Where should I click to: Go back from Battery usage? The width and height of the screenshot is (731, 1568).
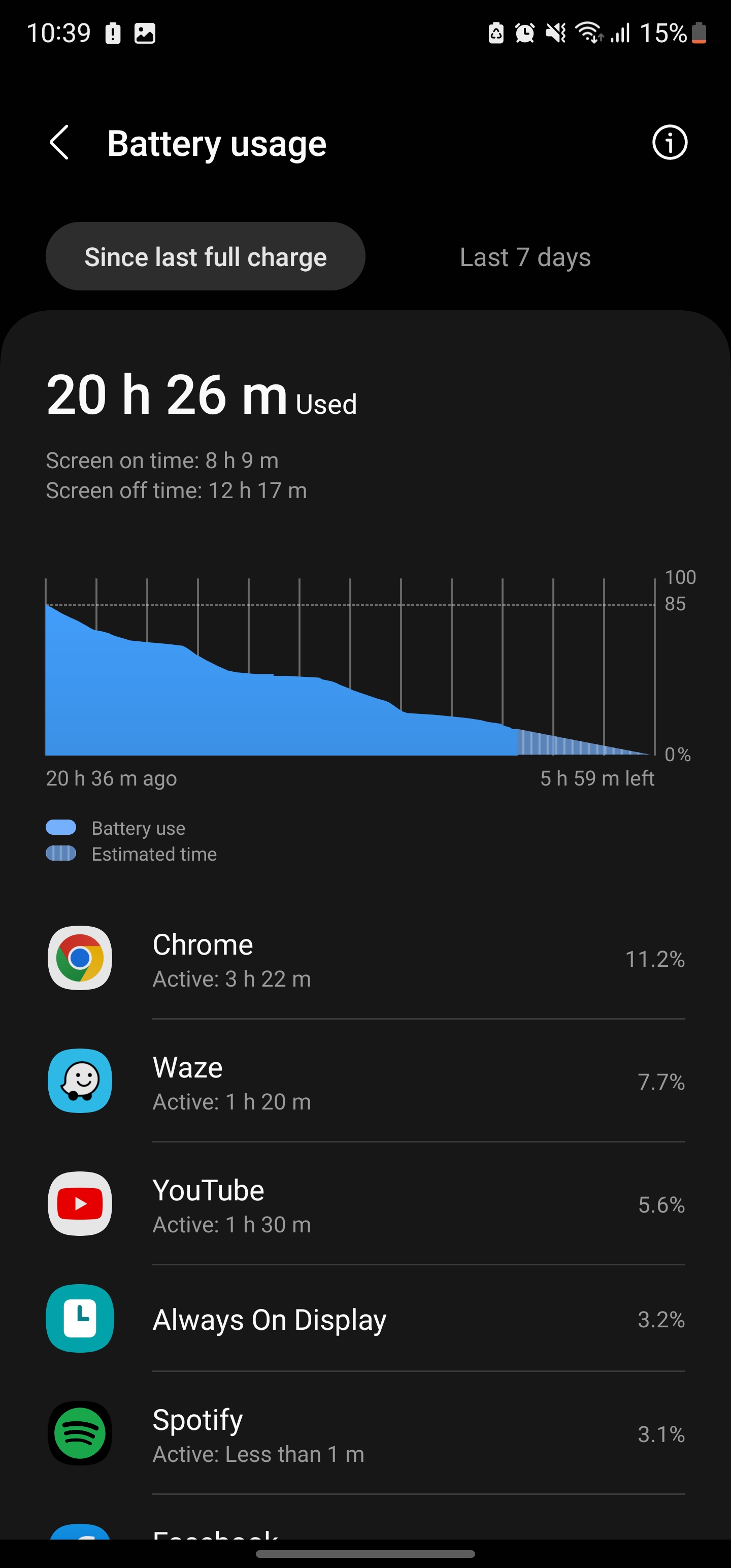[x=59, y=143]
